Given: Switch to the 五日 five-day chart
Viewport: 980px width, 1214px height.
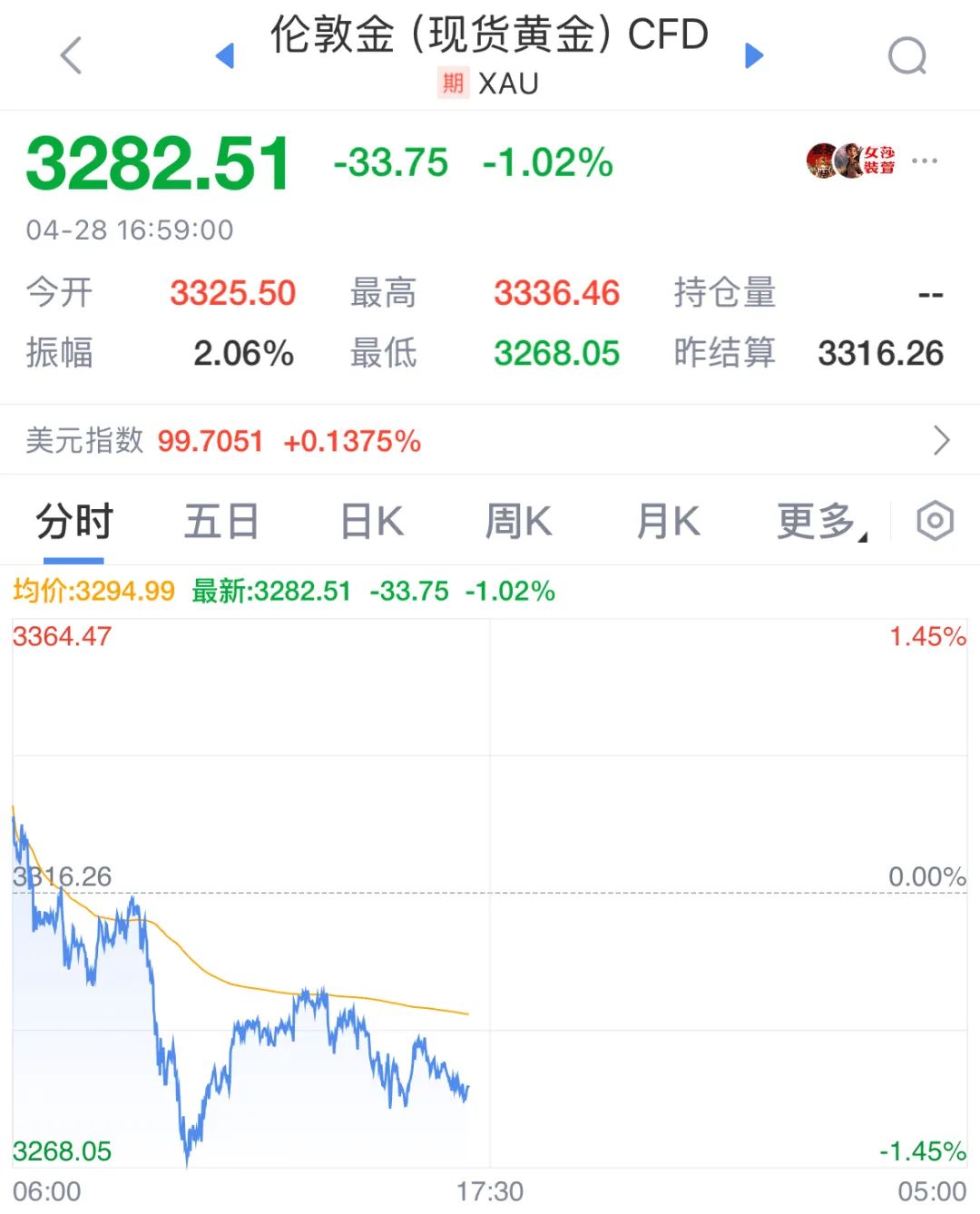Looking at the screenshot, I should pos(221,522).
